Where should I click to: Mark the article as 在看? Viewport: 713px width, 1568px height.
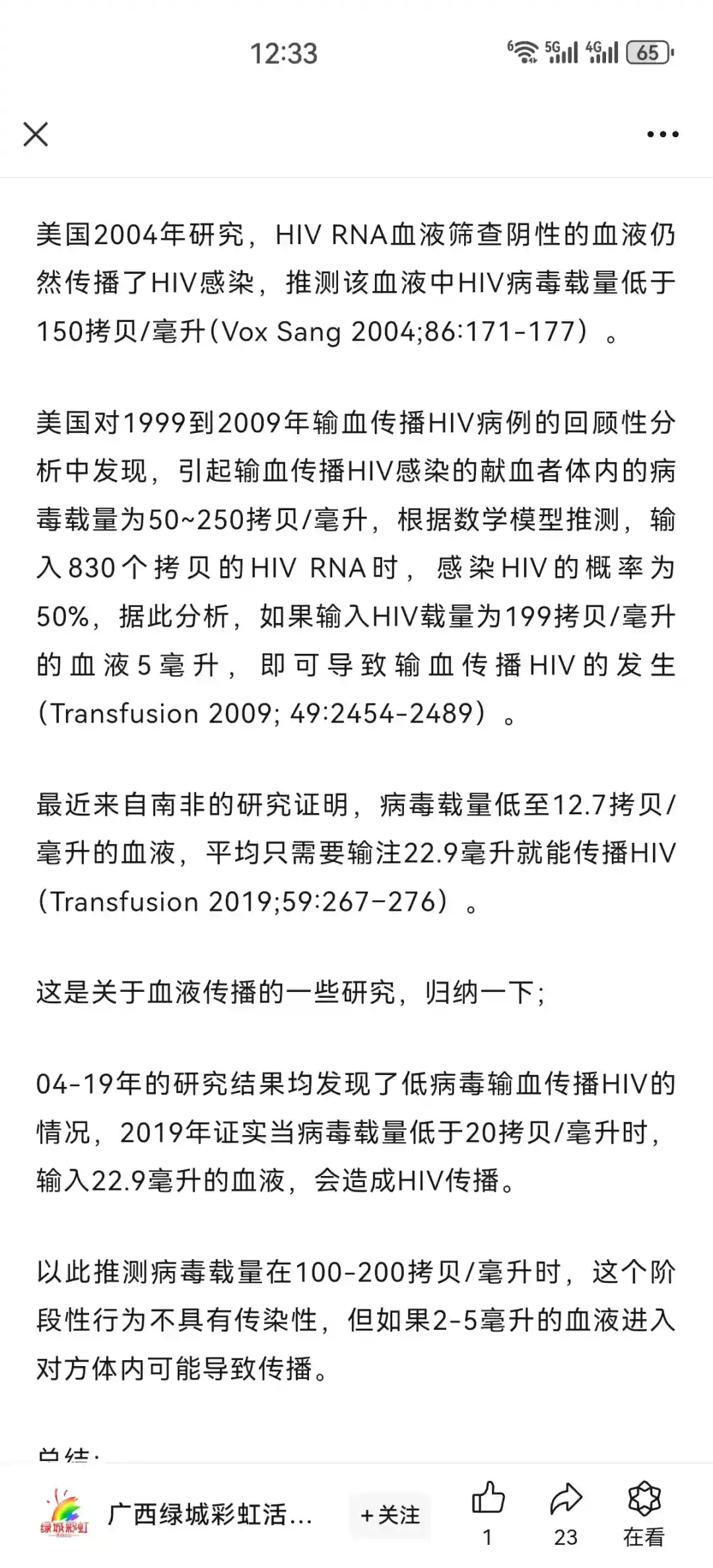644,1499
